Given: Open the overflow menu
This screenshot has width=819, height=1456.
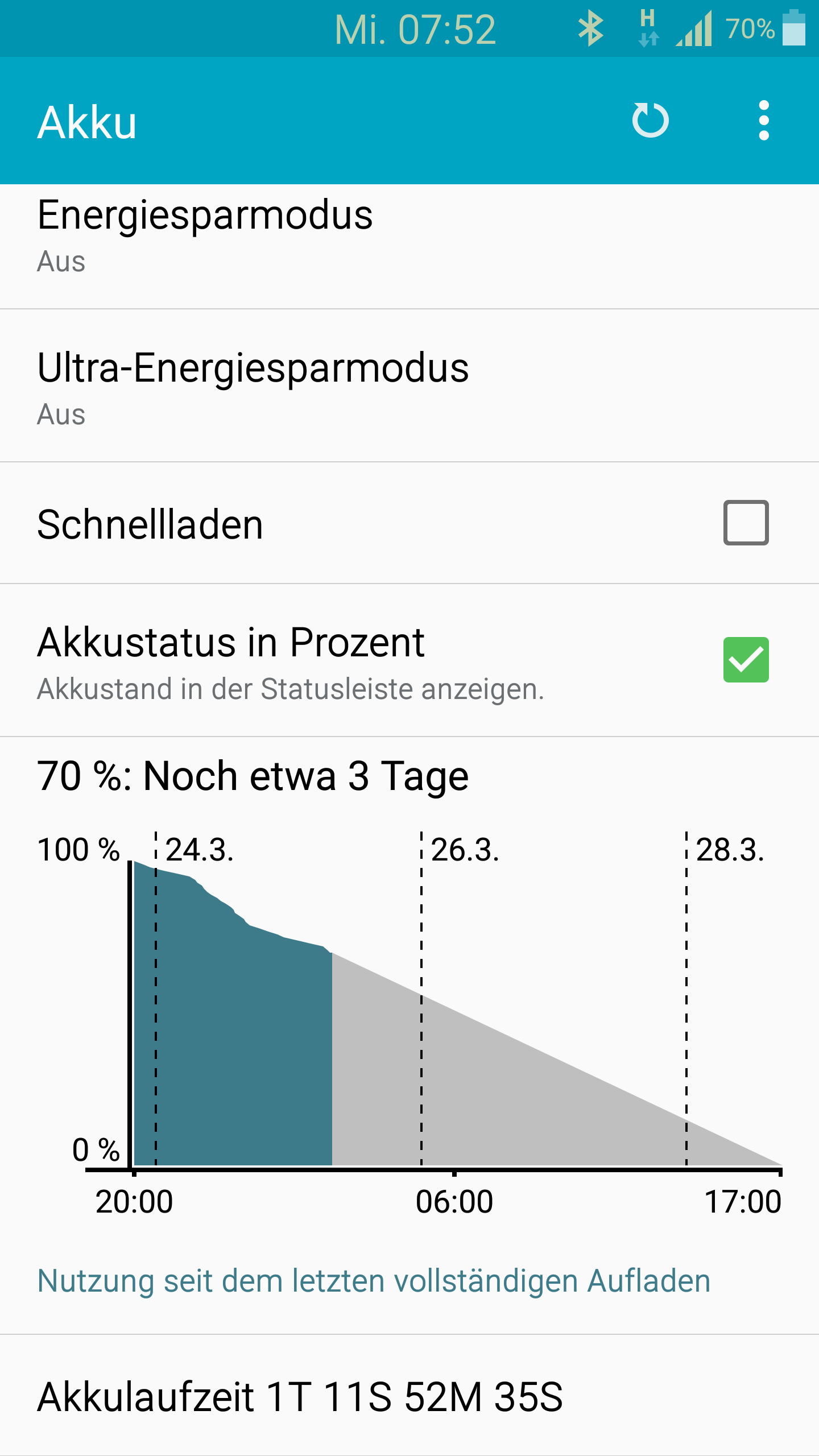Looking at the screenshot, I should (764, 121).
